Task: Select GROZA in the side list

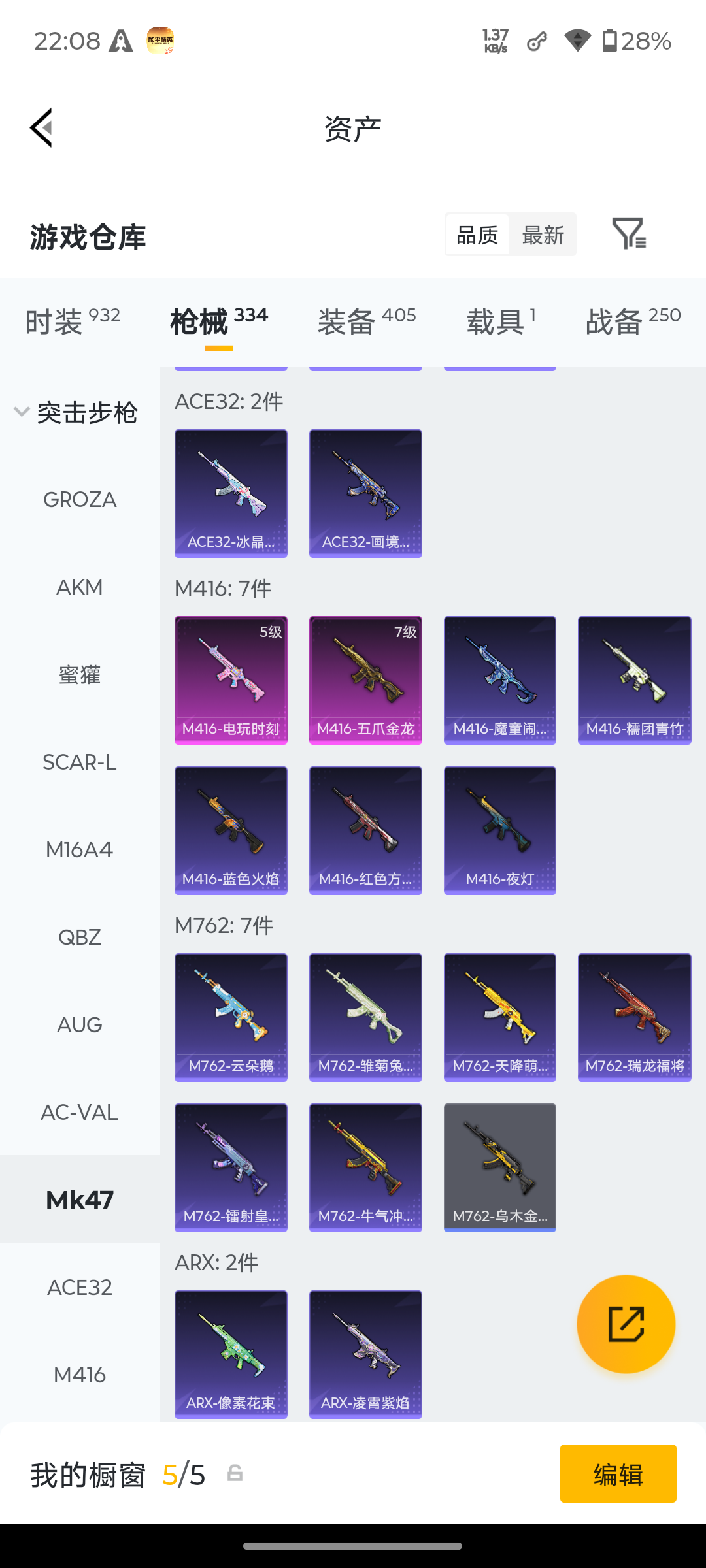Action: tap(80, 500)
